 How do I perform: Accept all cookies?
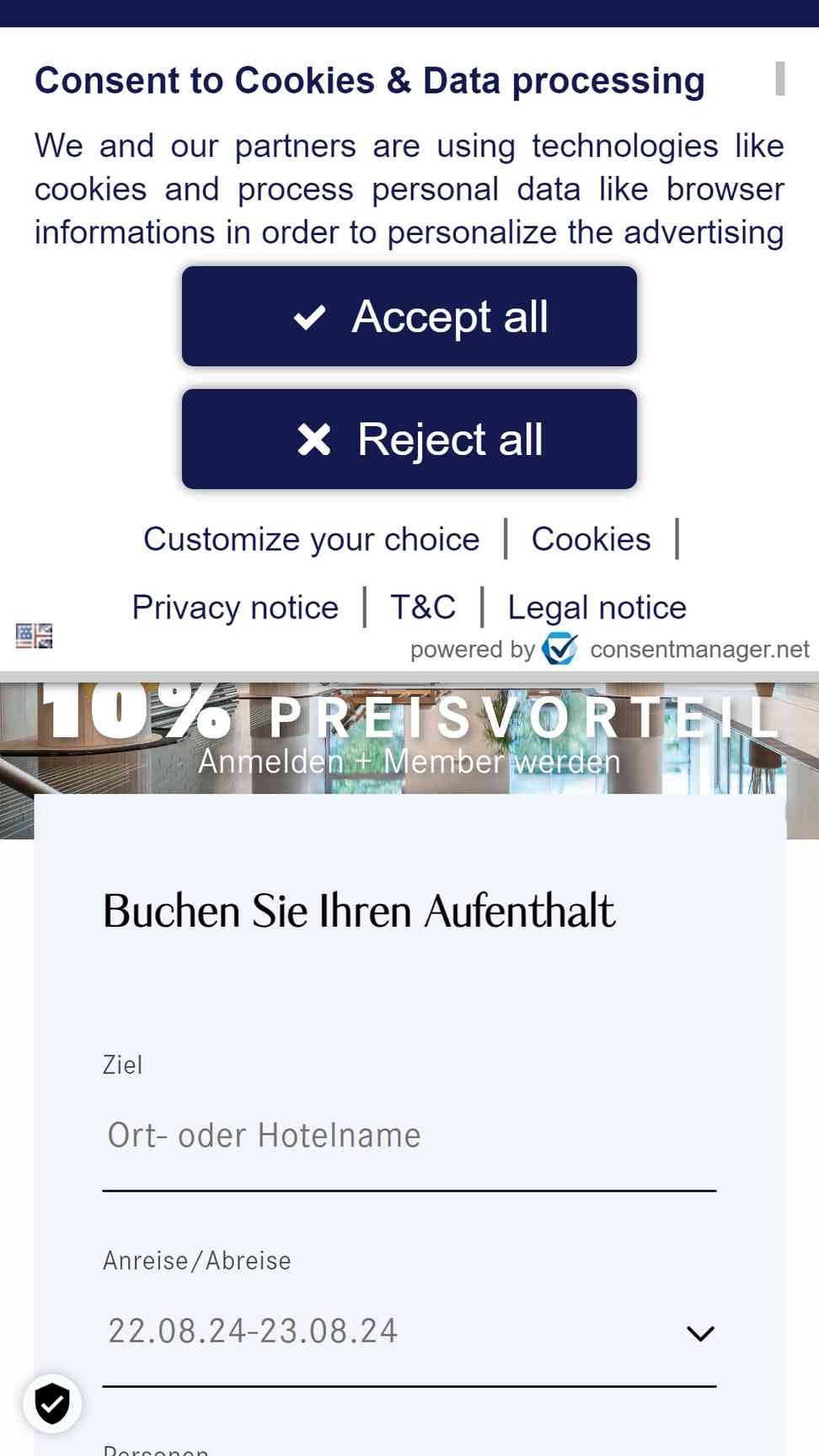pos(409,316)
